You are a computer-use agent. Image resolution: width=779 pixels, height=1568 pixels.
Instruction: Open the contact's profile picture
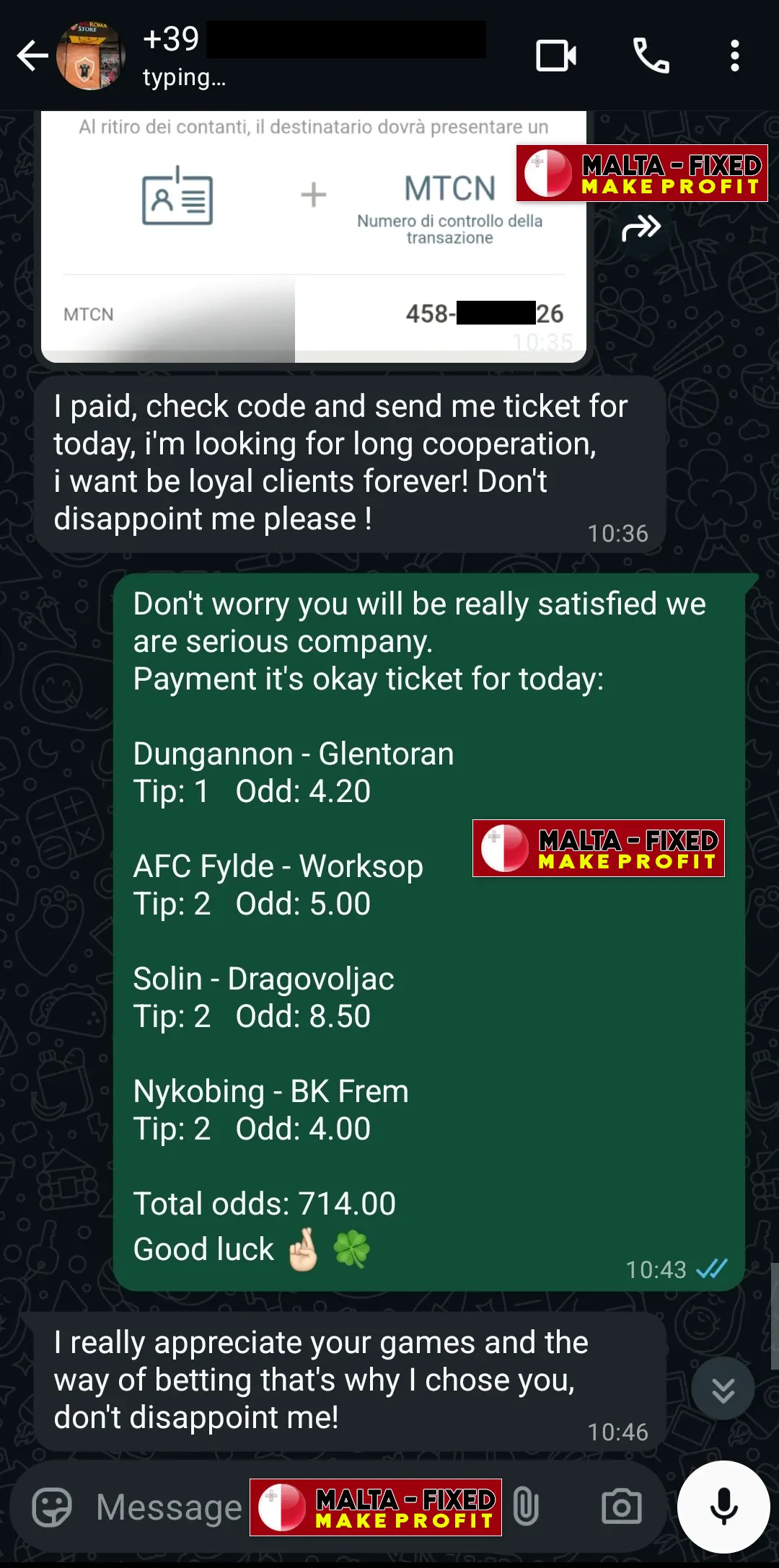pyautogui.click(x=90, y=57)
